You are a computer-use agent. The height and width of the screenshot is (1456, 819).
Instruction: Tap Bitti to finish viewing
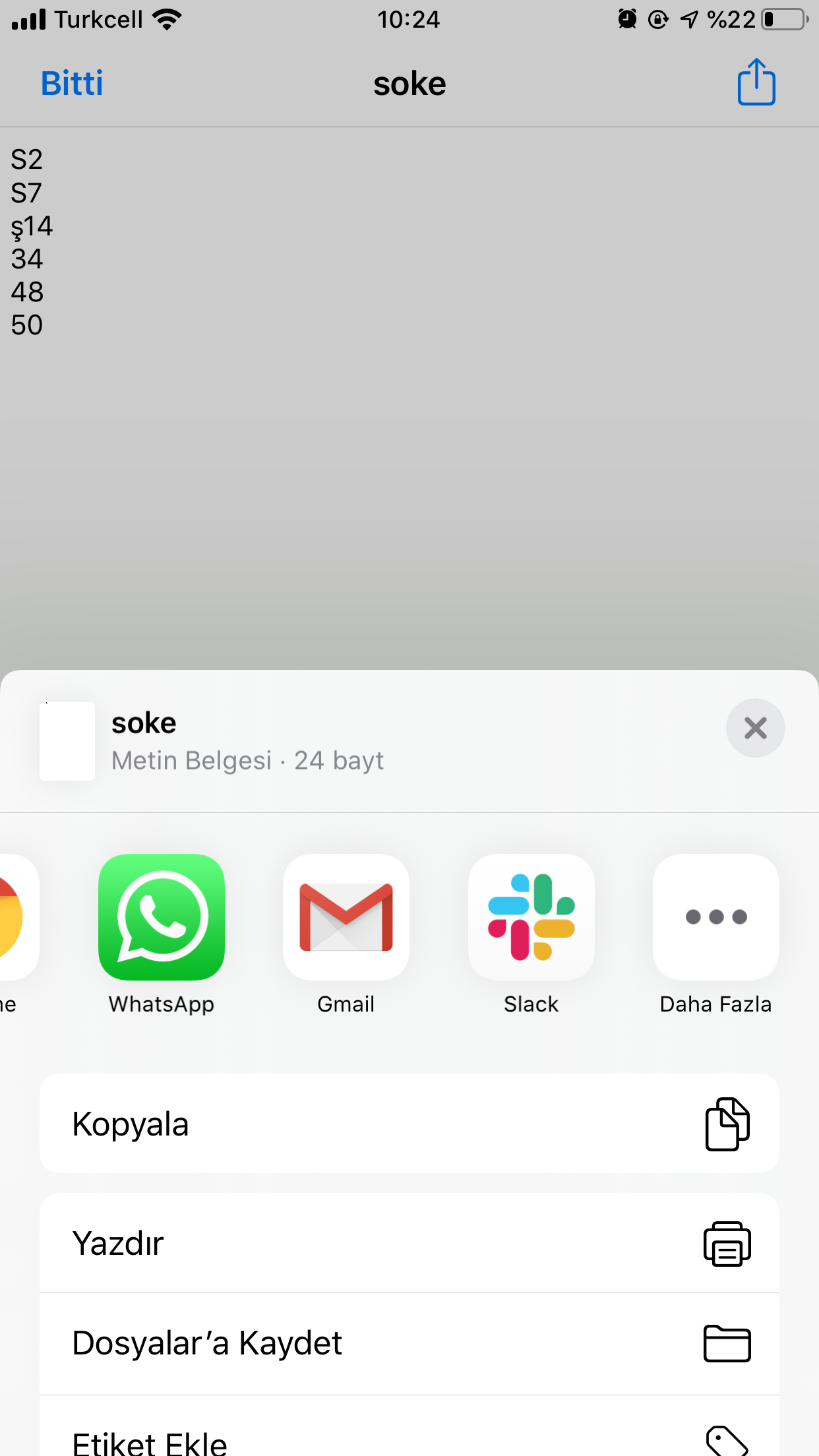pos(72,84)
